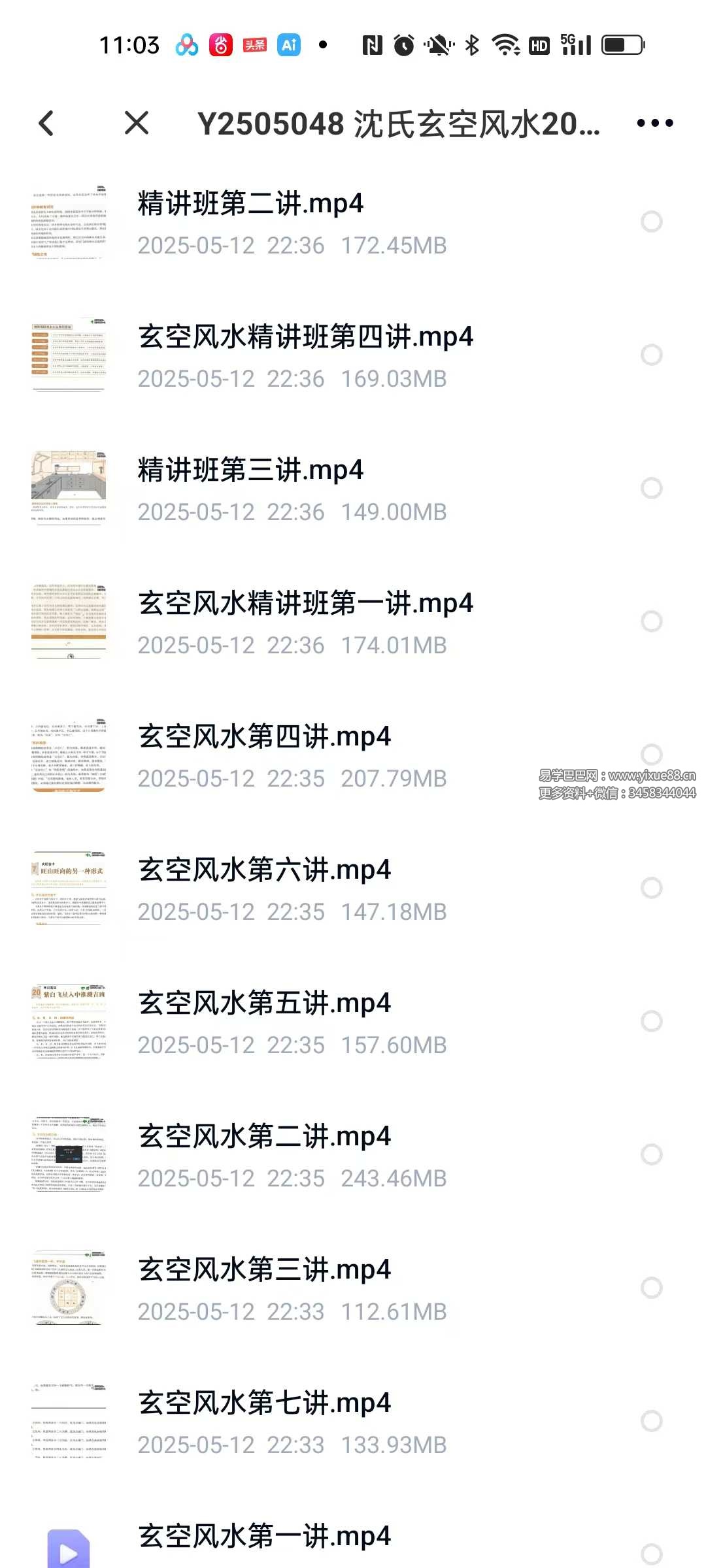Go back with the left arrow

[x=46, y=123]
